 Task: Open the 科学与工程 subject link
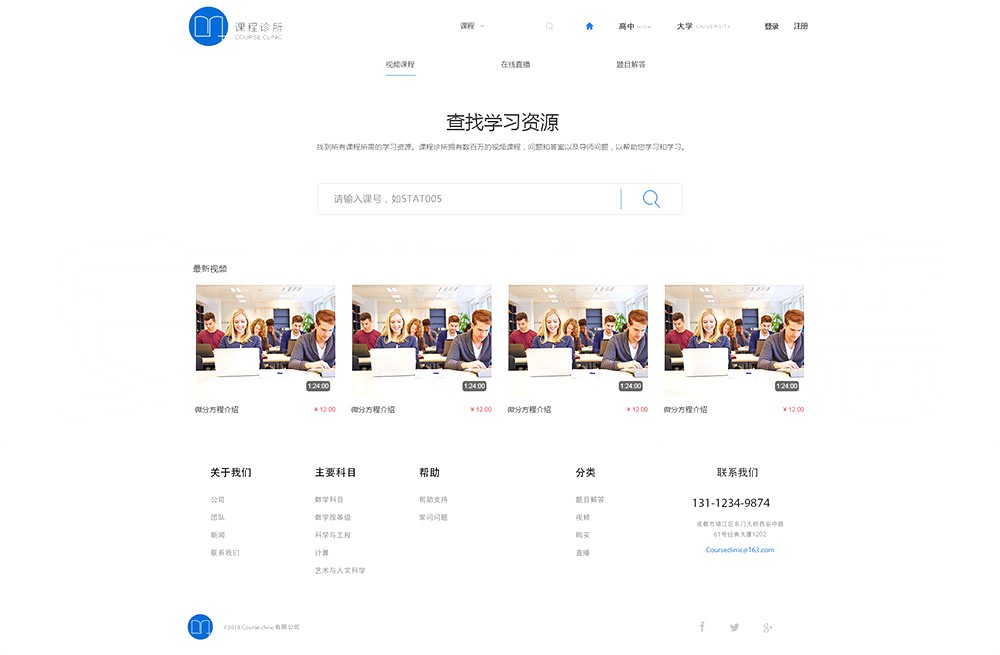point(333,535)
